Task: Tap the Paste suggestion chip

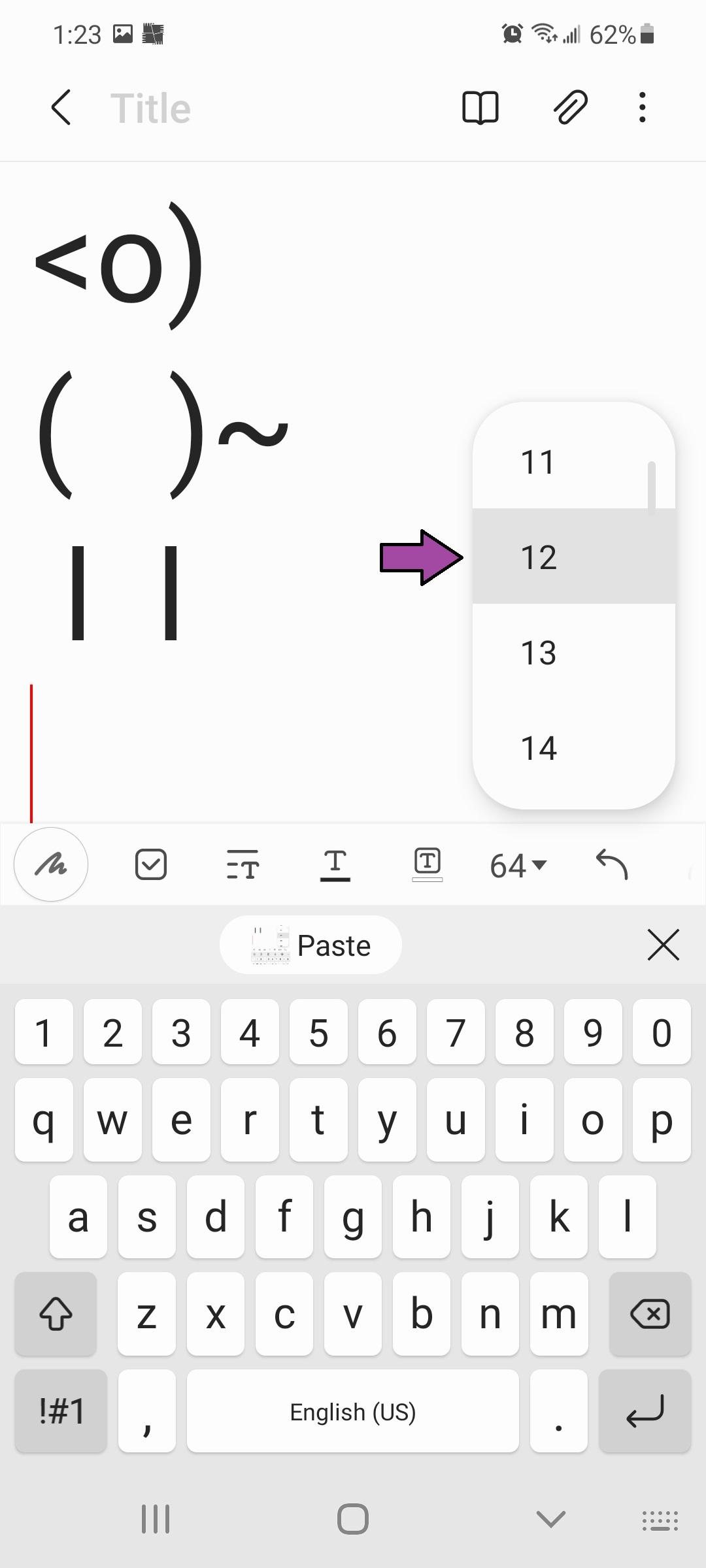Action: point(310,945)
